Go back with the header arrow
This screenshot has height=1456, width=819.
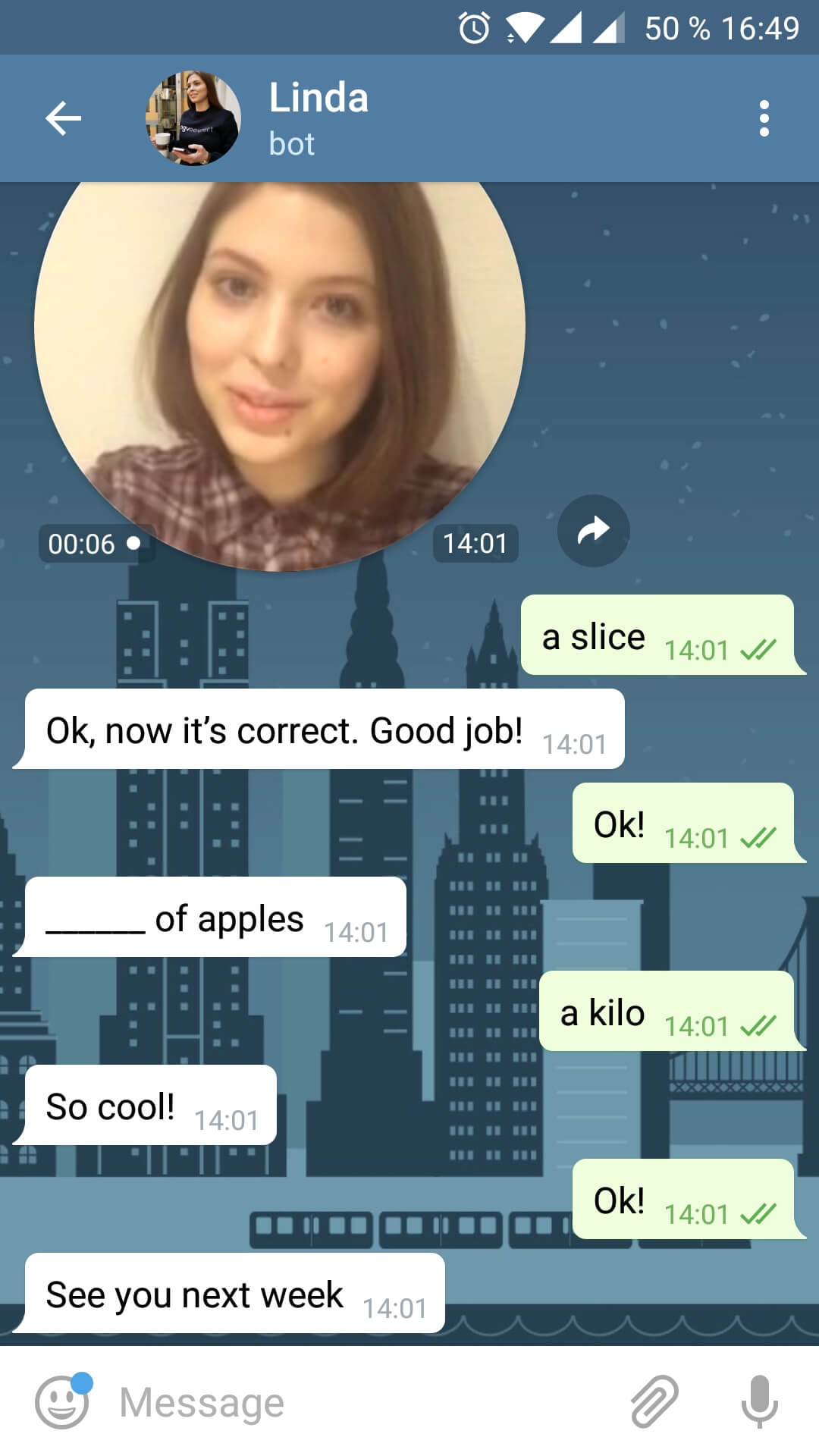pyautogui.click(x=63, y=118)
